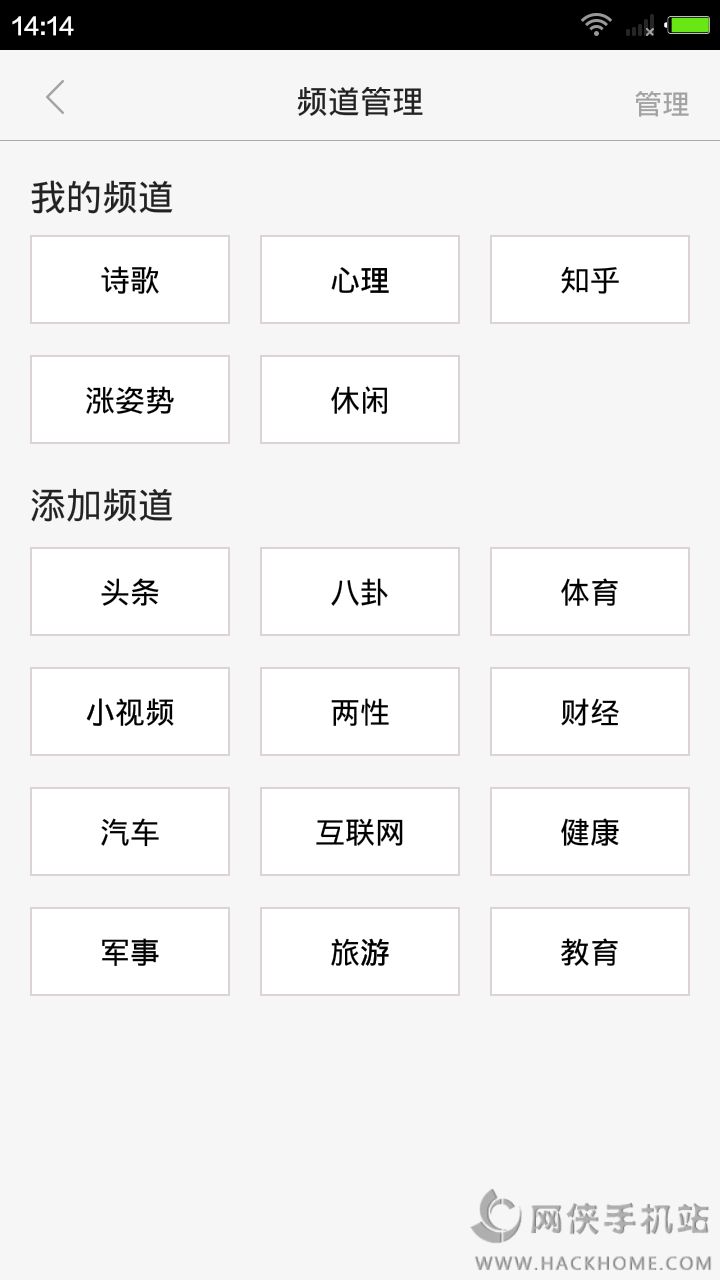
Task: Add the 旅游 channel
Action: click(x=360, y=952)
